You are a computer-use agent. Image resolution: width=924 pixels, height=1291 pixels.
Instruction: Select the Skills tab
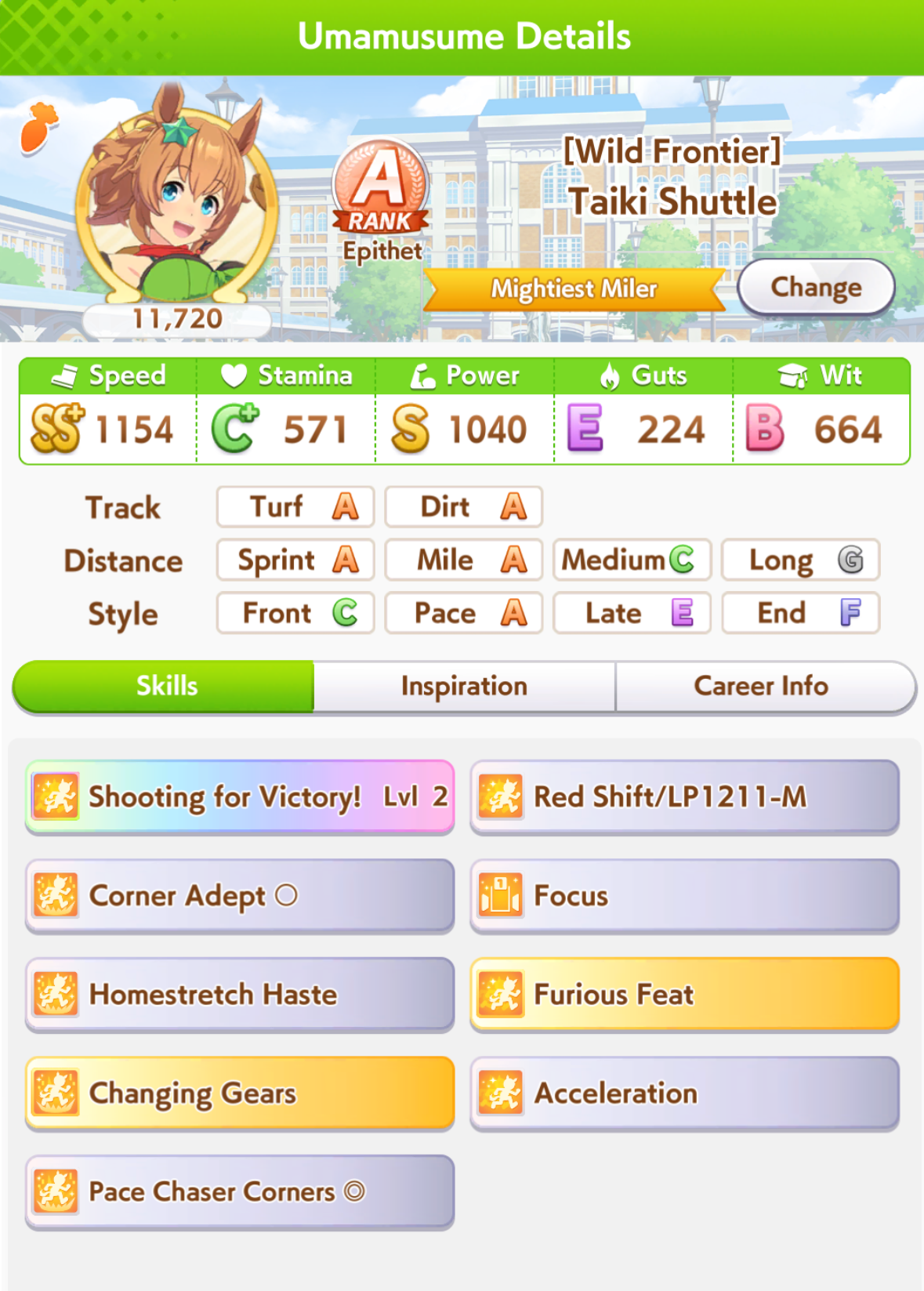[x=166, y=686]
